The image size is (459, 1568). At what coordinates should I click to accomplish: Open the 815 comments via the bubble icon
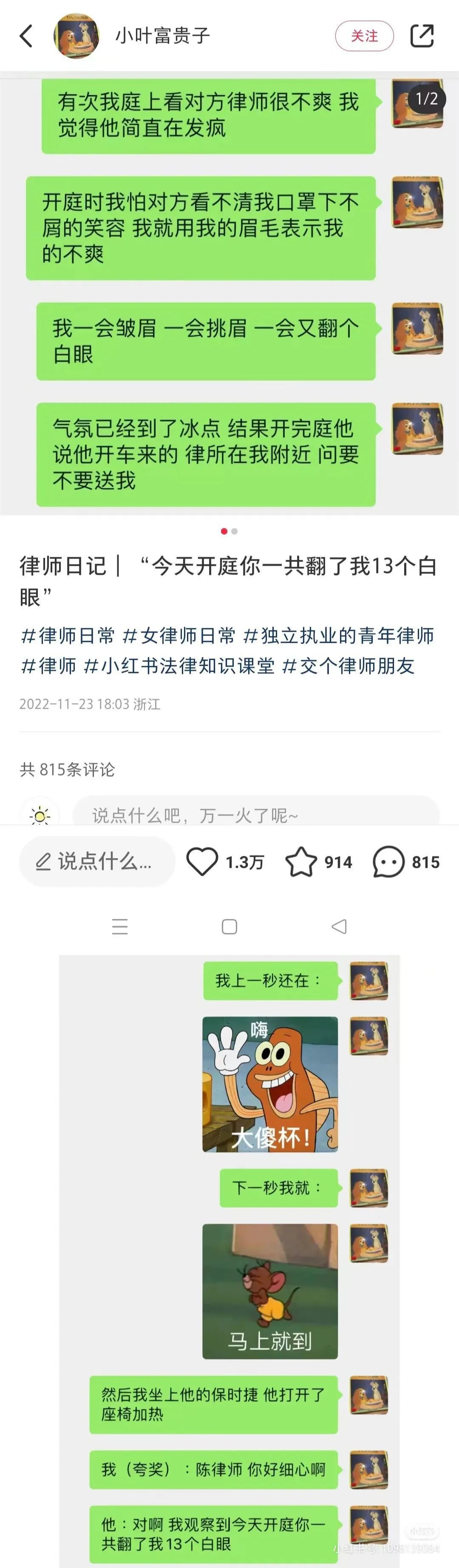coord(388,862)
